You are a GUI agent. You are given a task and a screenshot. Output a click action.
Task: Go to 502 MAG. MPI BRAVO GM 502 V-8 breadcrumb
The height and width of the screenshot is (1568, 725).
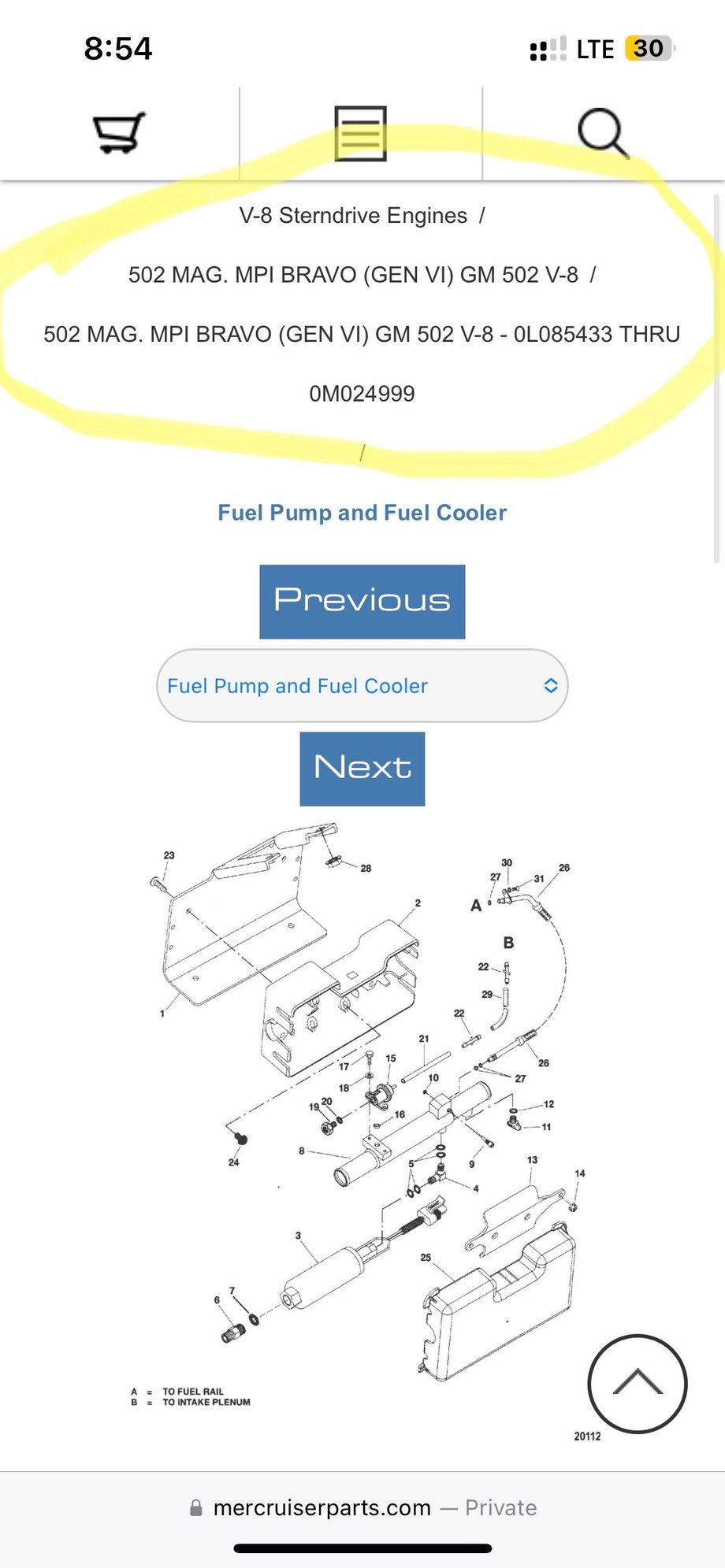click(353, 275)
